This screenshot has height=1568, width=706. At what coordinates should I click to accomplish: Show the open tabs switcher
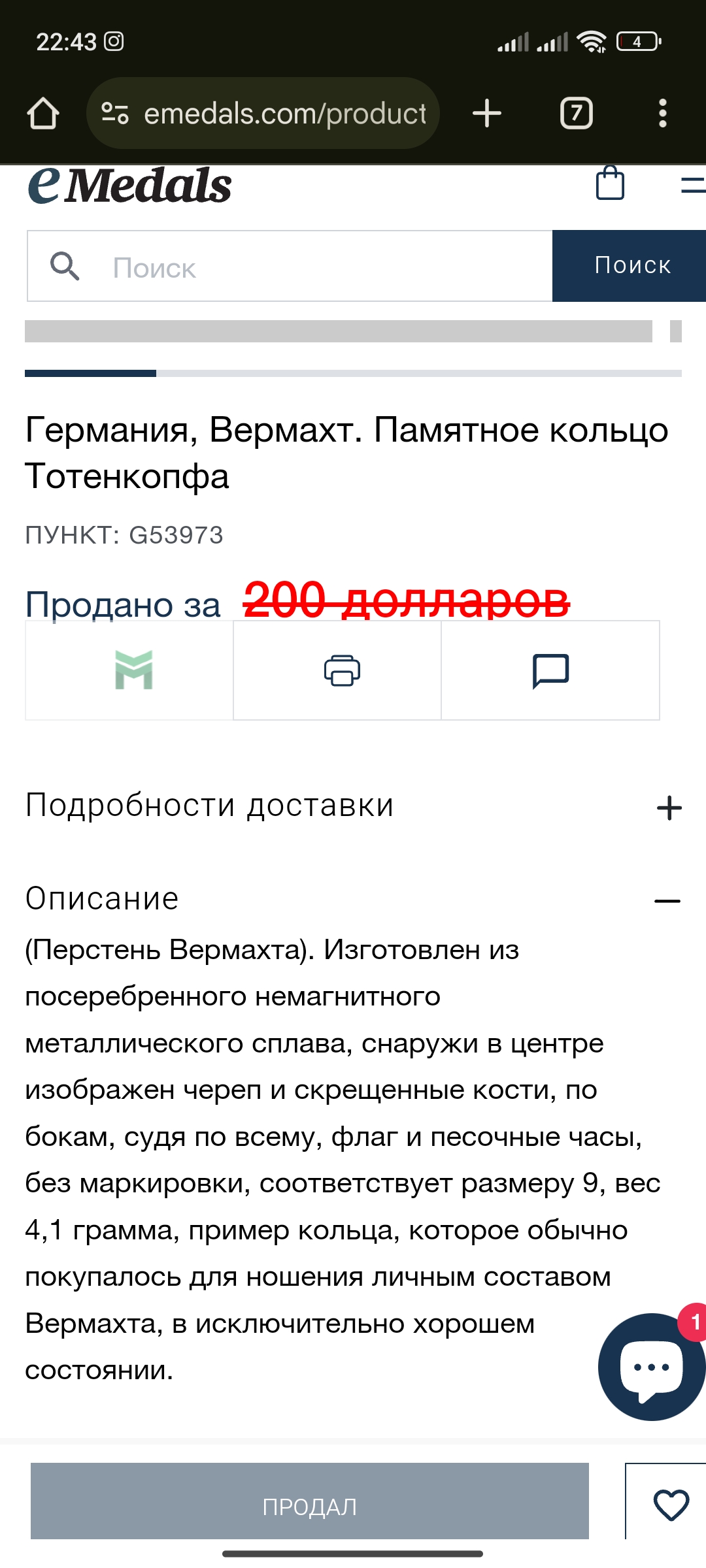point(576,114)
